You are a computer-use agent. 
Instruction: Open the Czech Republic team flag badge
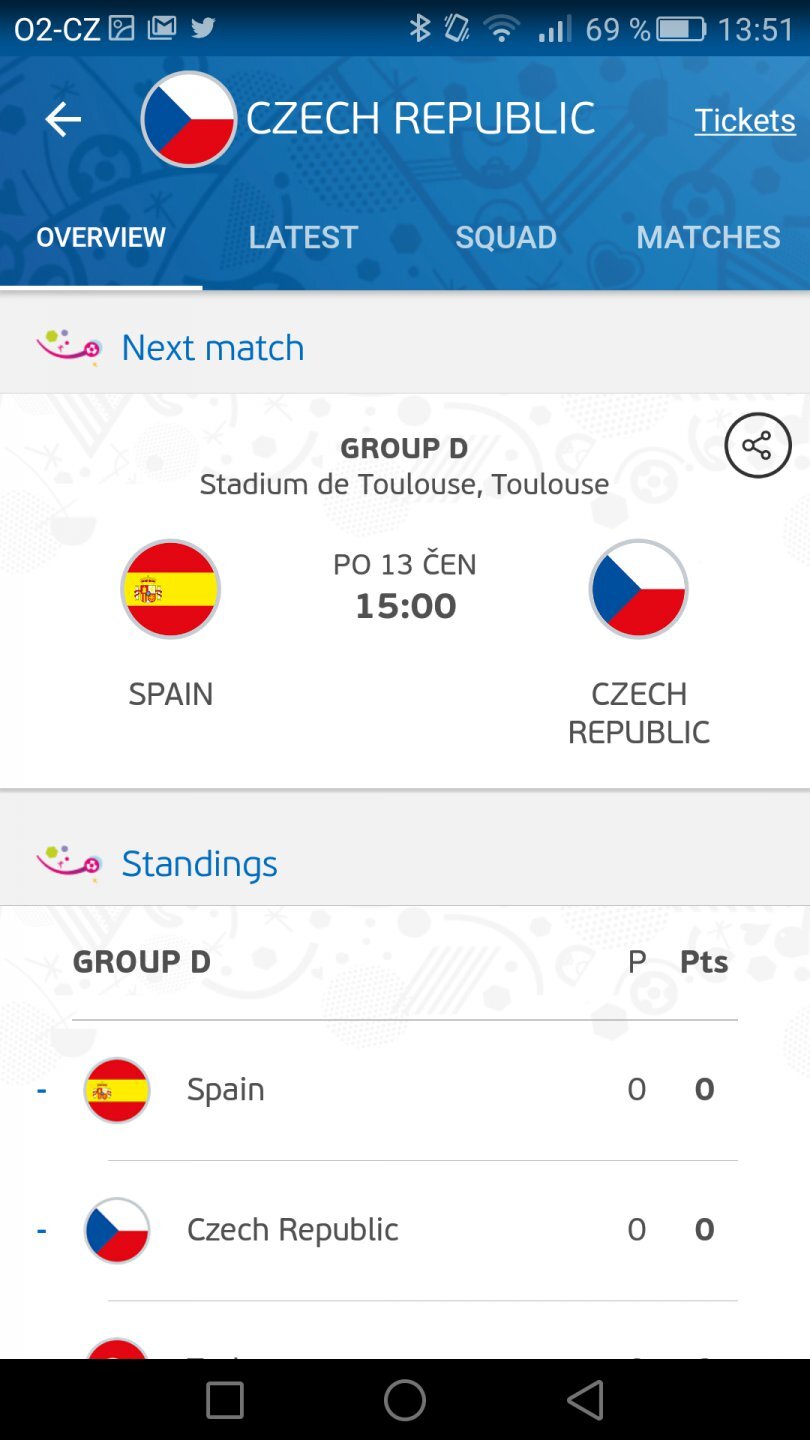[188, 118]
